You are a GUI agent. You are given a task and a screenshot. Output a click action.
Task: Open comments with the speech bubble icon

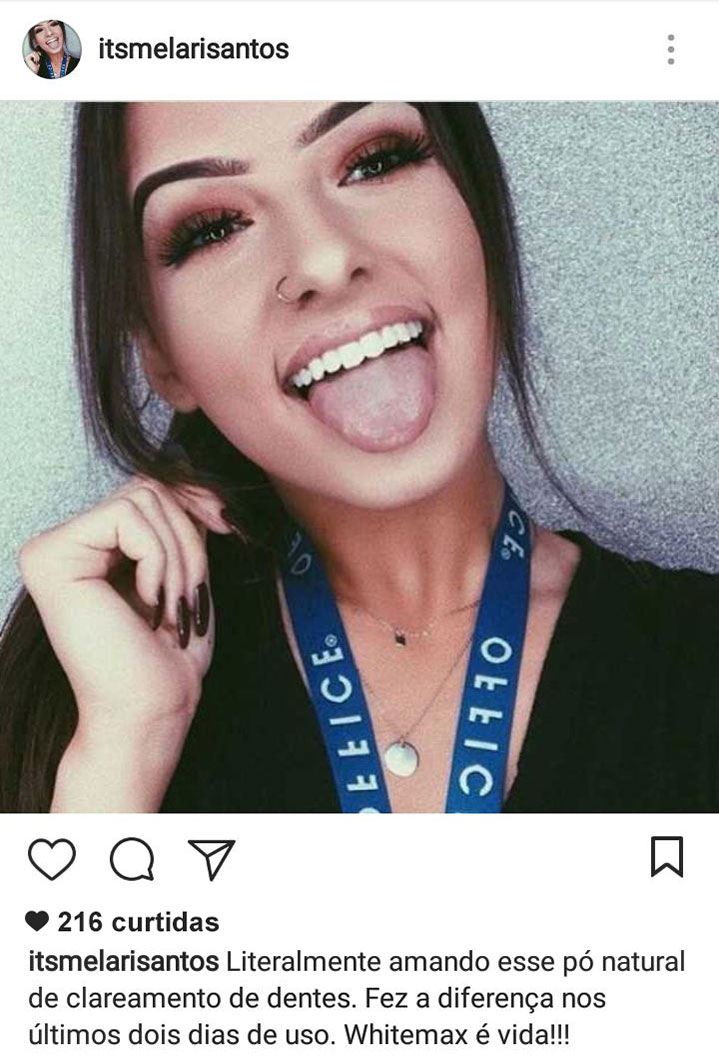(x=131, y=859)
